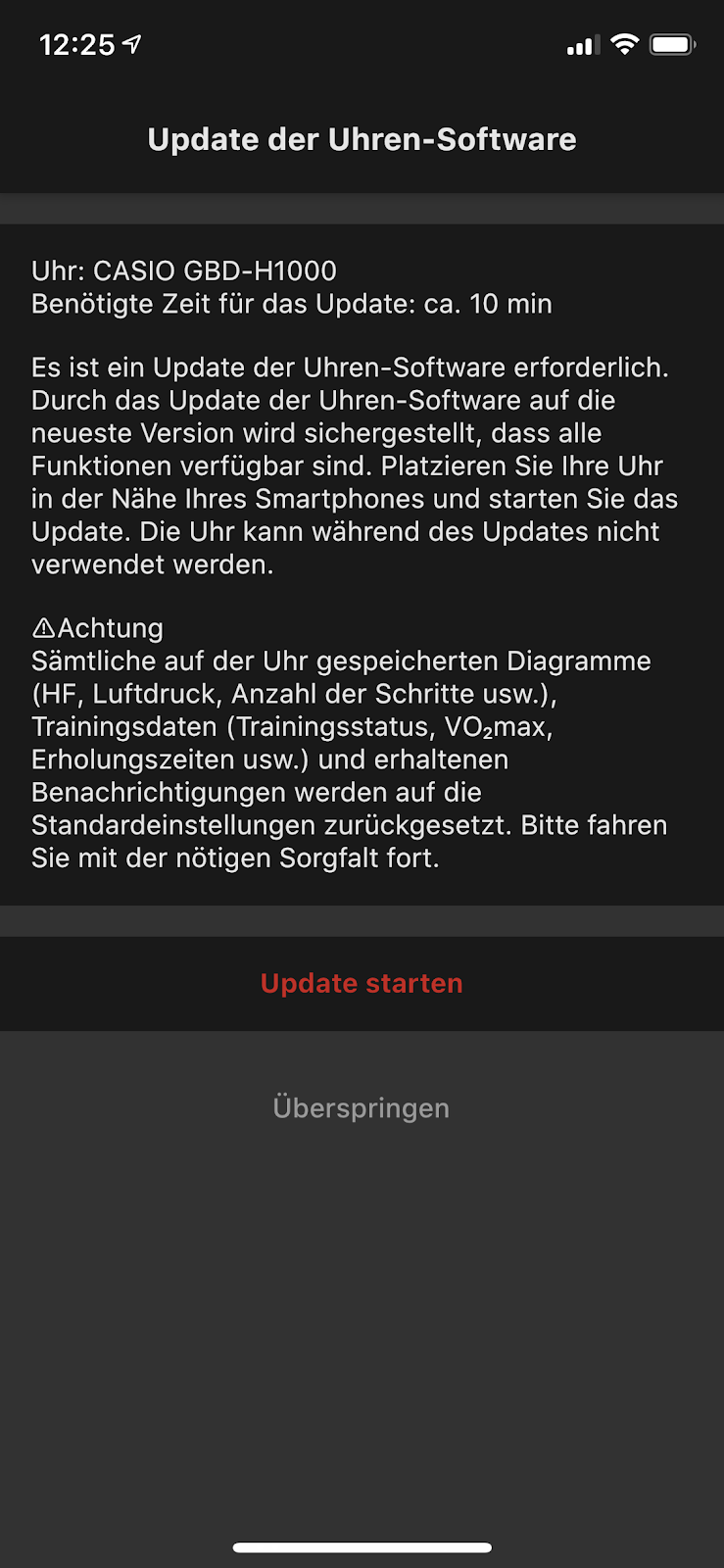This screenshot has height=1568, width=724.
Task: Skip the update with Überspringen
Action: tap(362, 1108)
